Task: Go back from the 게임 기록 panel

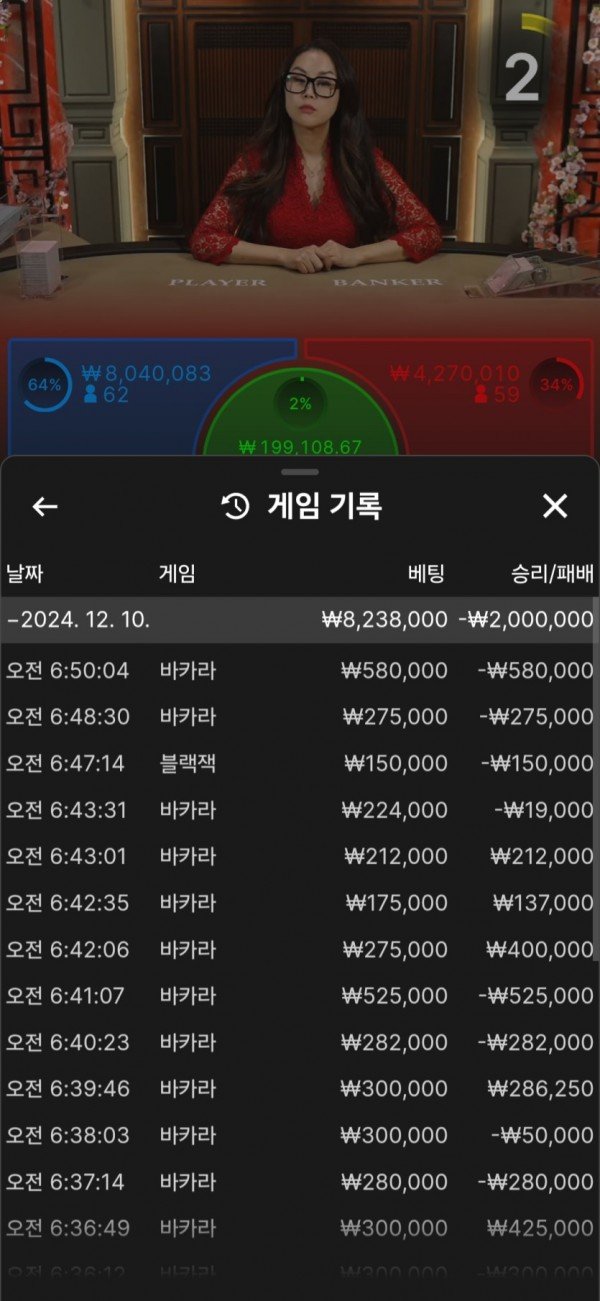Action: tap(45, 507)
